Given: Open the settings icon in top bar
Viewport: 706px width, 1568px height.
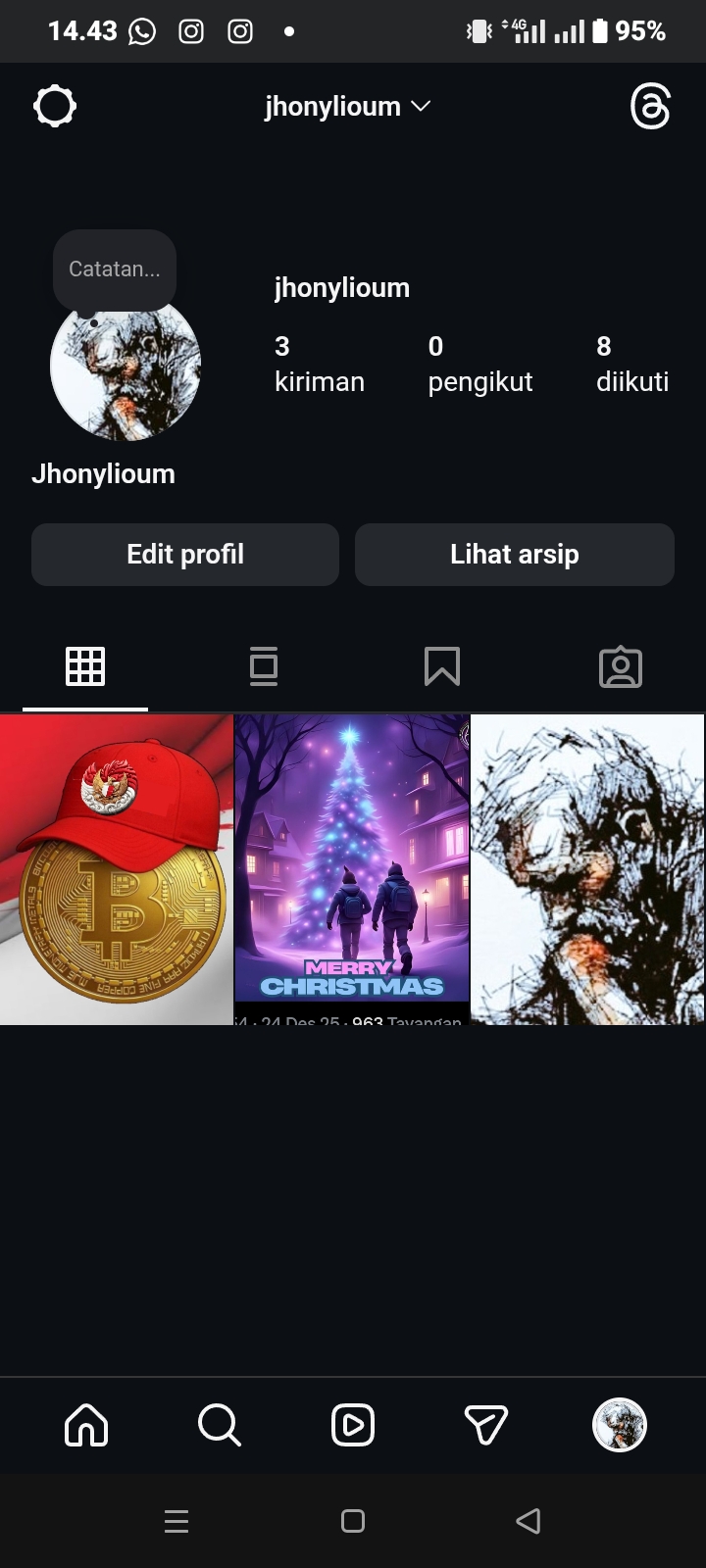Looking at the screenshot, I should tap(55, 106).
